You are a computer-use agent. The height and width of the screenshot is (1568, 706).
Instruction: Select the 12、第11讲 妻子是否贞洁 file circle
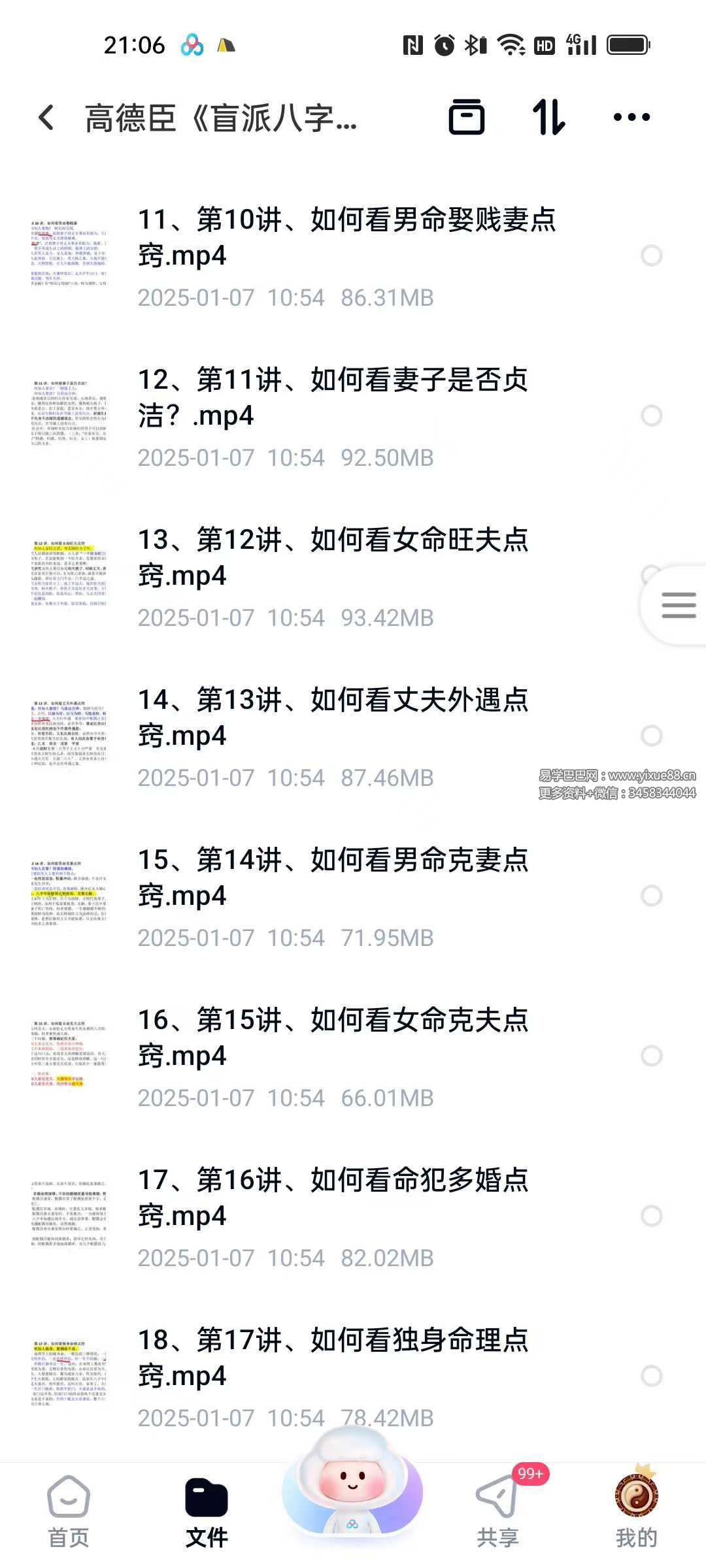[x=651, y=416]
